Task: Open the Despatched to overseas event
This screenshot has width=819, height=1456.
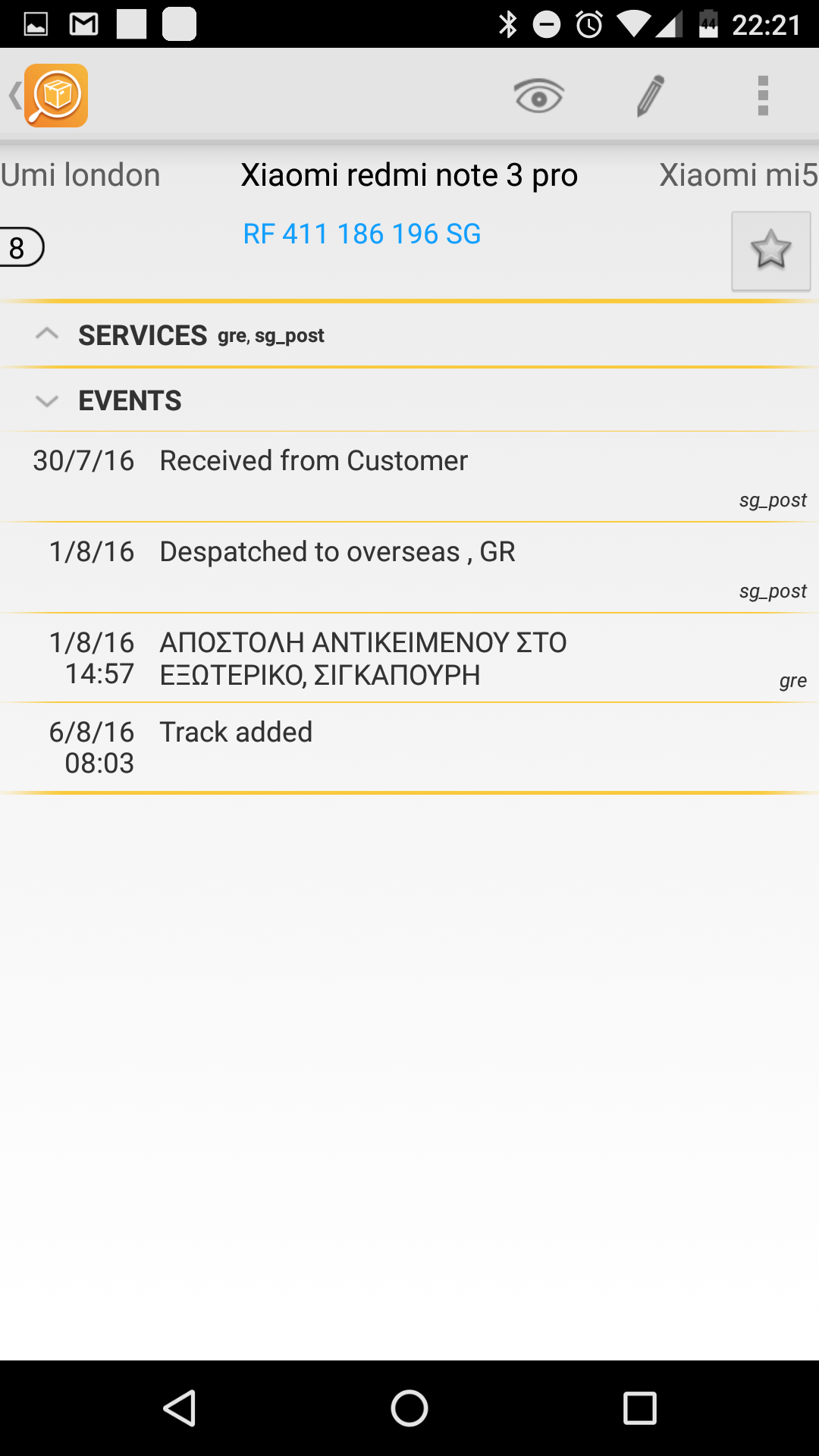Action: click(x=409, y=568)
